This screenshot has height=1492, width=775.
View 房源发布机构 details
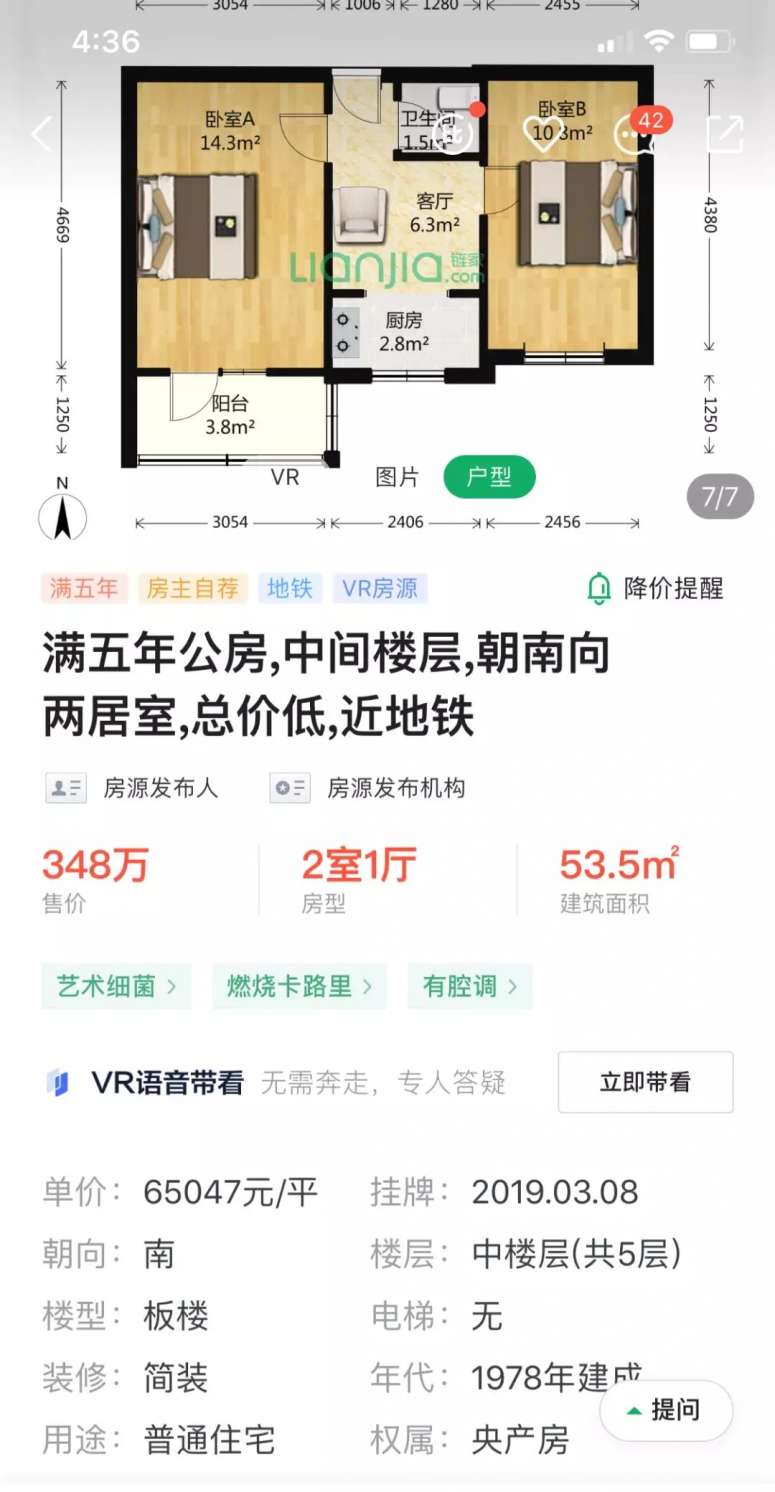click(x=368, y=788)
